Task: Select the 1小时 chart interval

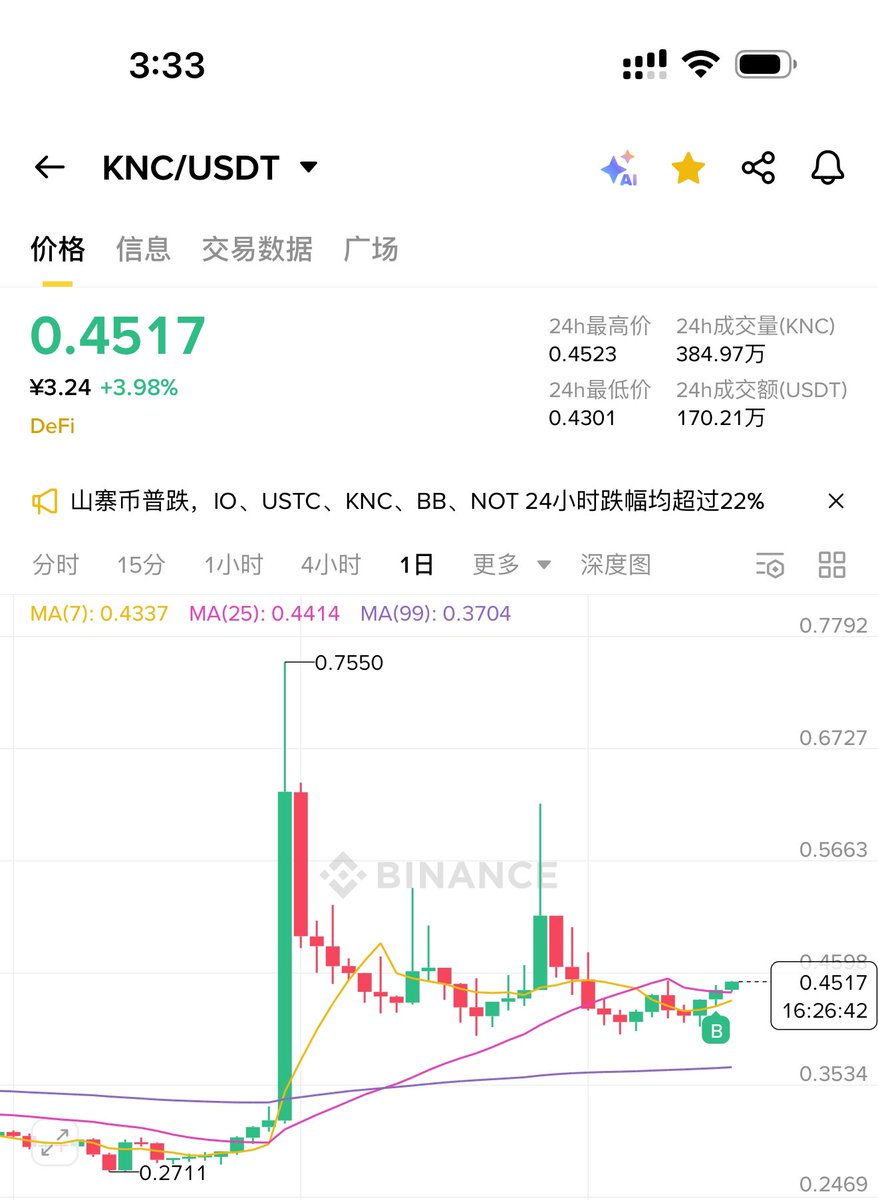Action: coord(233,565)
